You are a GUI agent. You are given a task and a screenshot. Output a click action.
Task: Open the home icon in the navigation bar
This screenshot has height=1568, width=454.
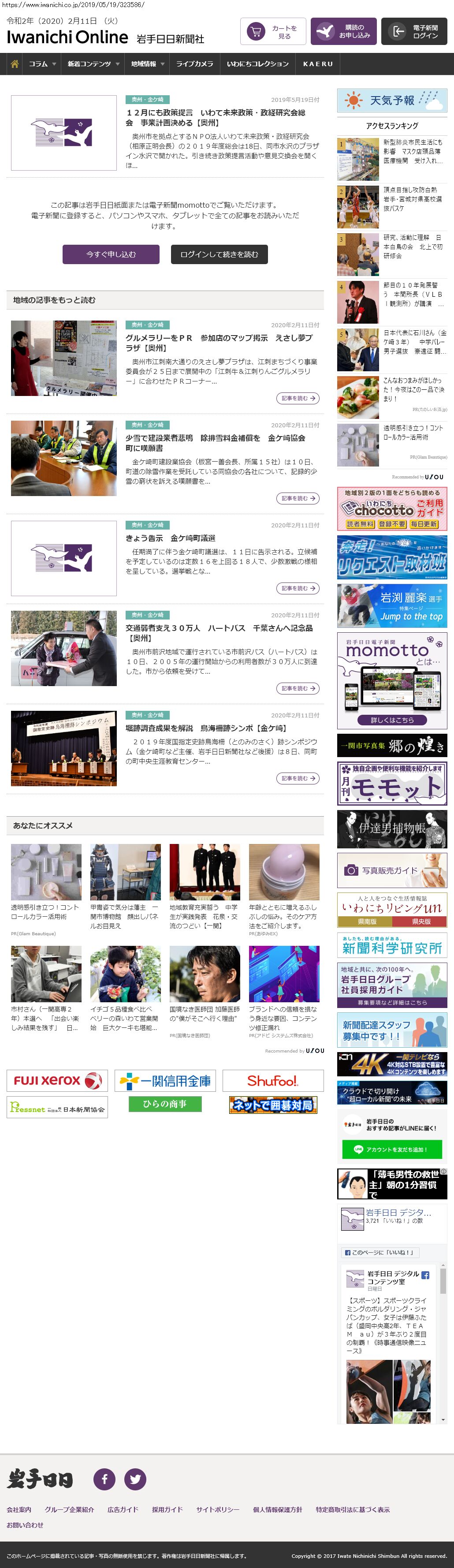[x=15, y=64]
